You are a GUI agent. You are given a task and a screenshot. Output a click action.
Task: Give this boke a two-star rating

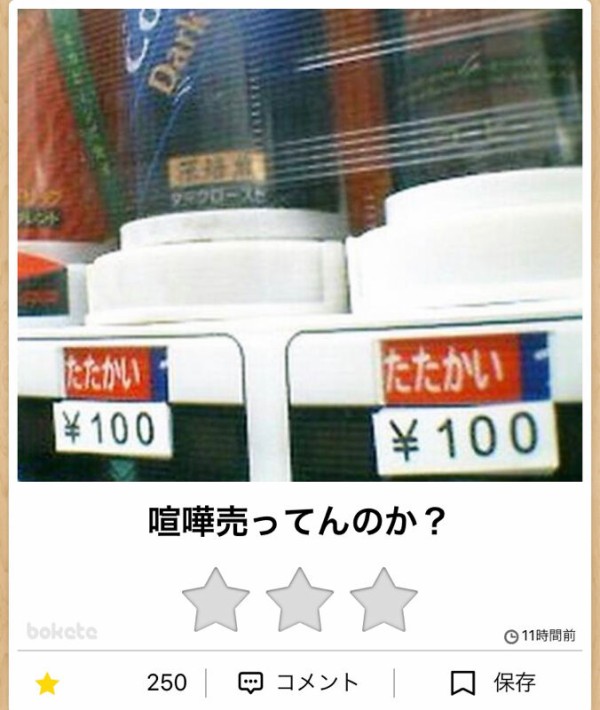(x=300, y=599)
